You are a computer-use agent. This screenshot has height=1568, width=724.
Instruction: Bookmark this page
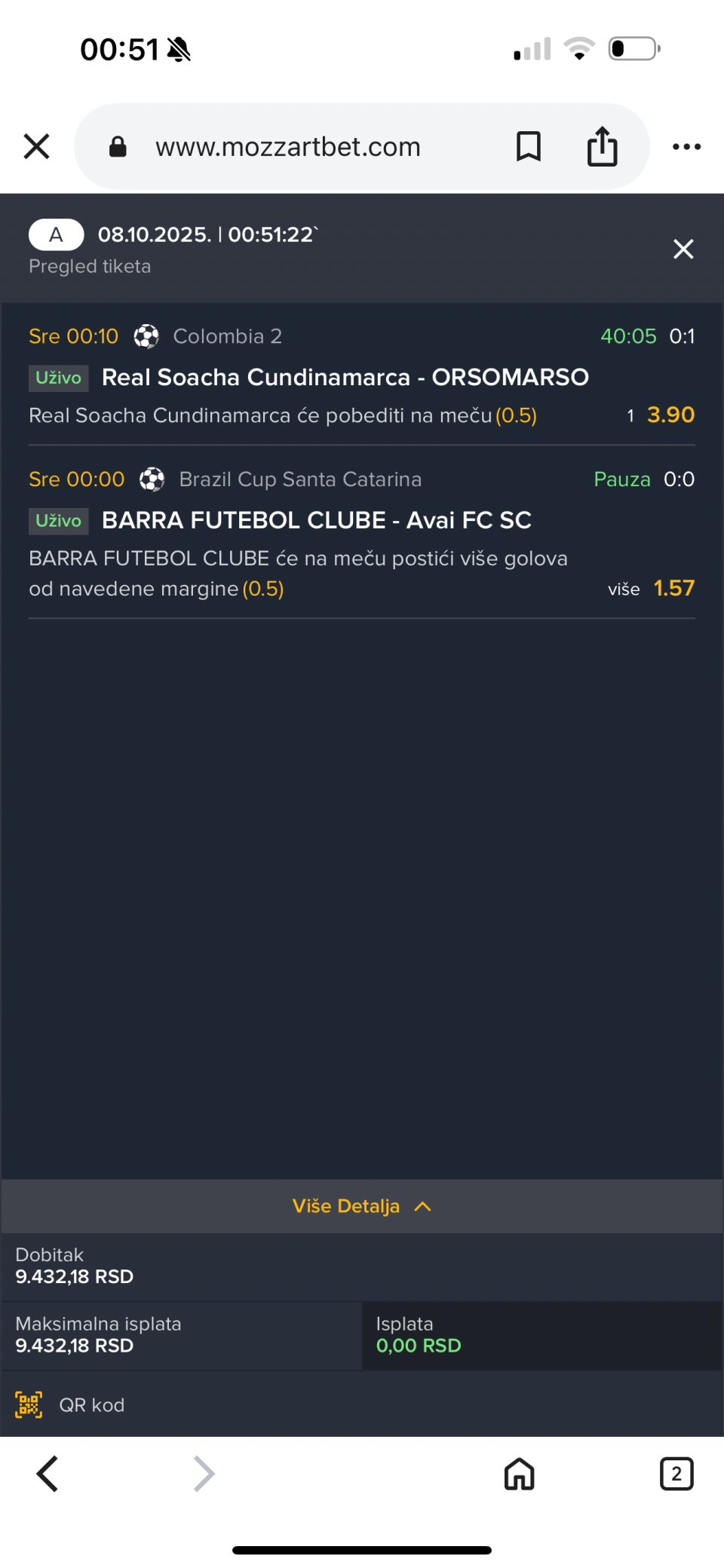click(x=528, y=146)
